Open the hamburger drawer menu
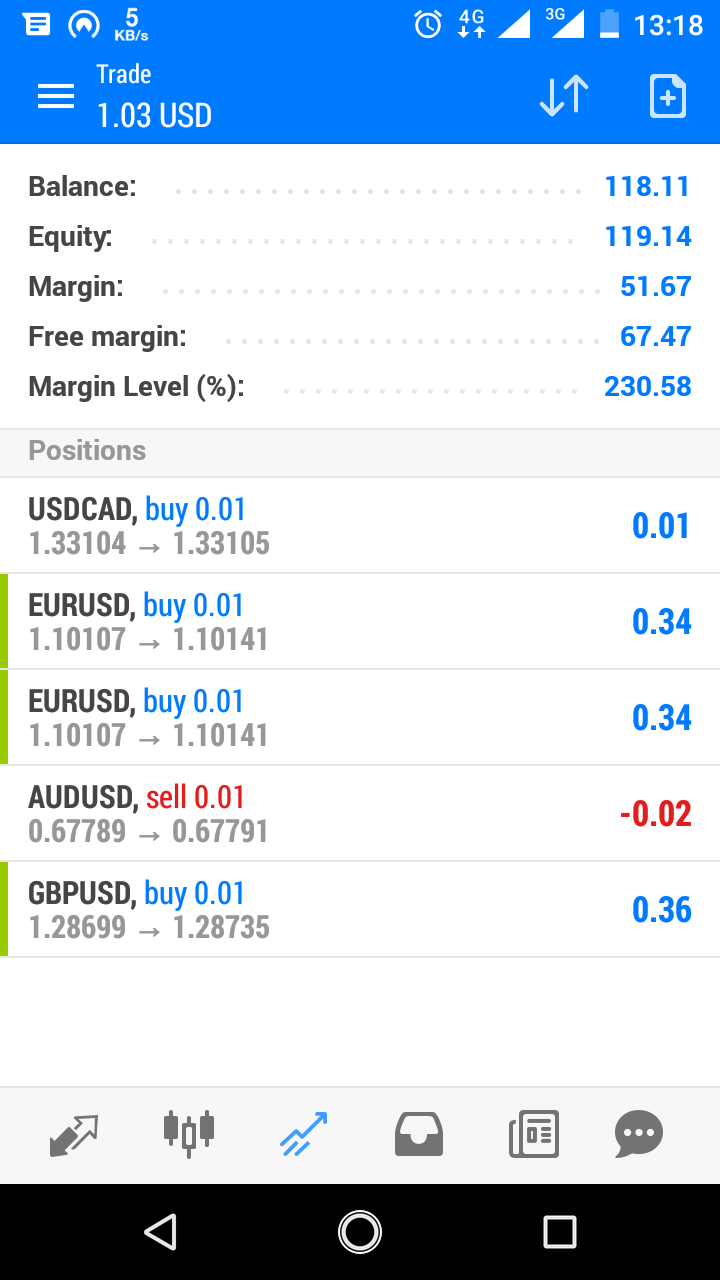720x1280 pixels. (56, 96)
